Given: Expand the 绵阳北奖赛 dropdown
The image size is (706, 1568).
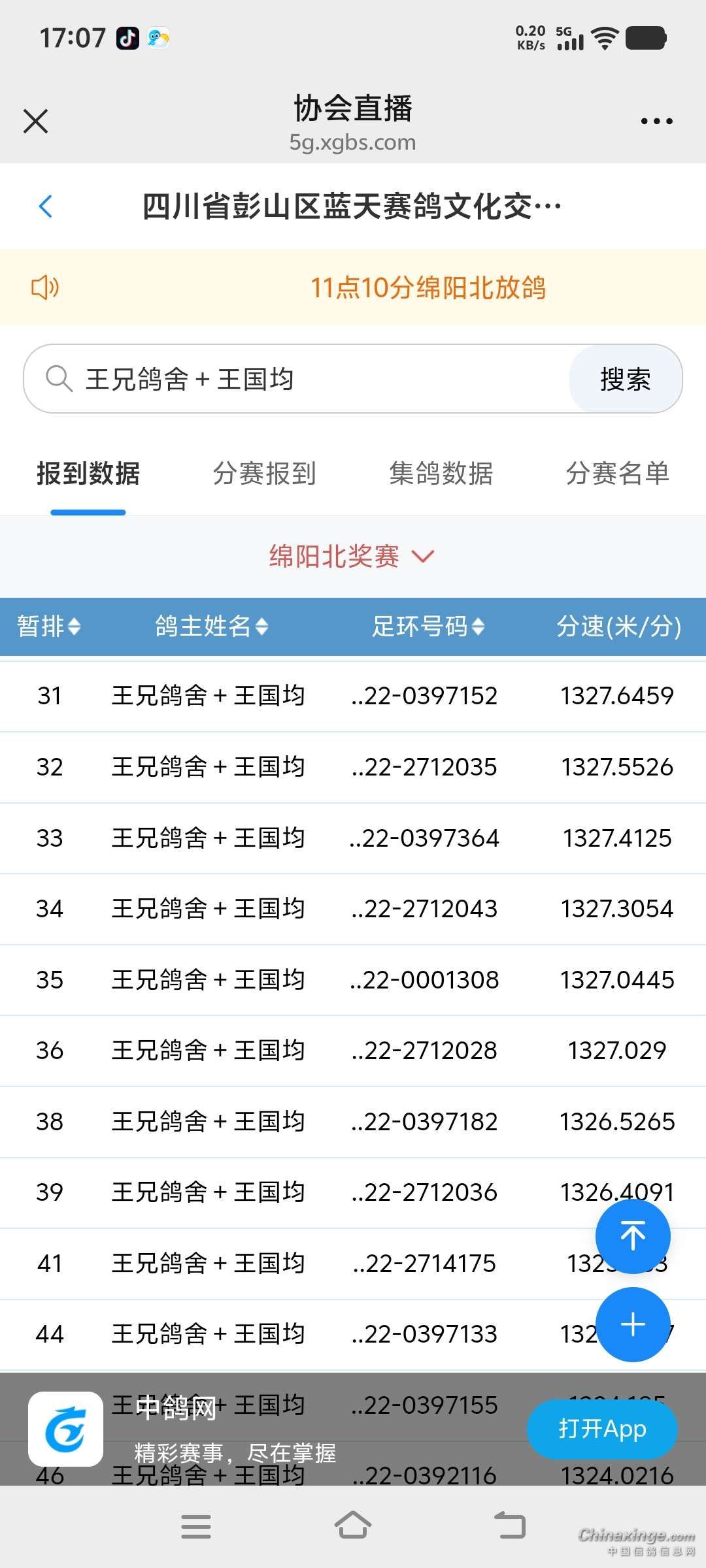Looking at the screenshot, I should point(352,557).
